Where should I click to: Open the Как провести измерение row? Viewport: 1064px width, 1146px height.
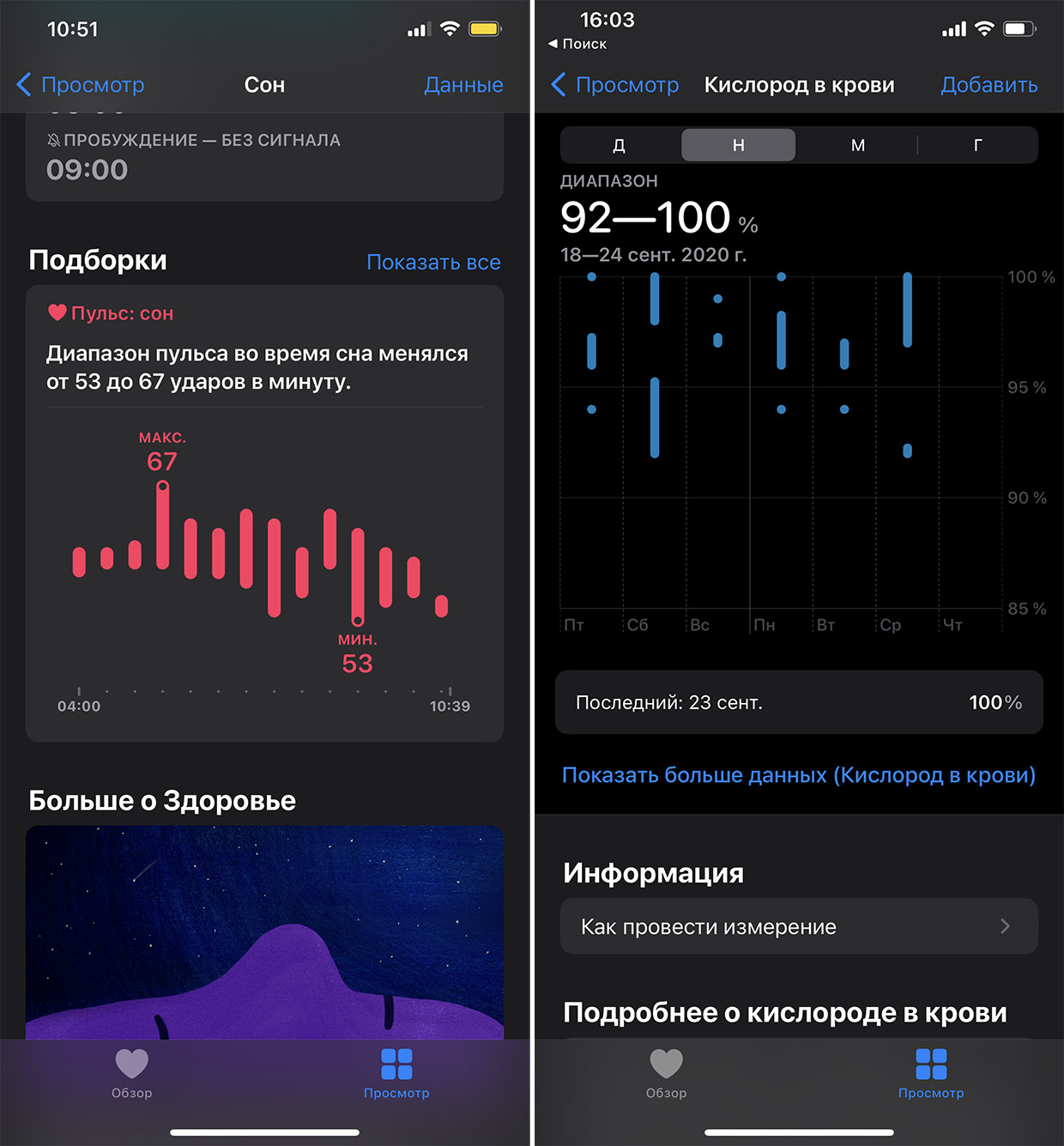coord(798,926)
